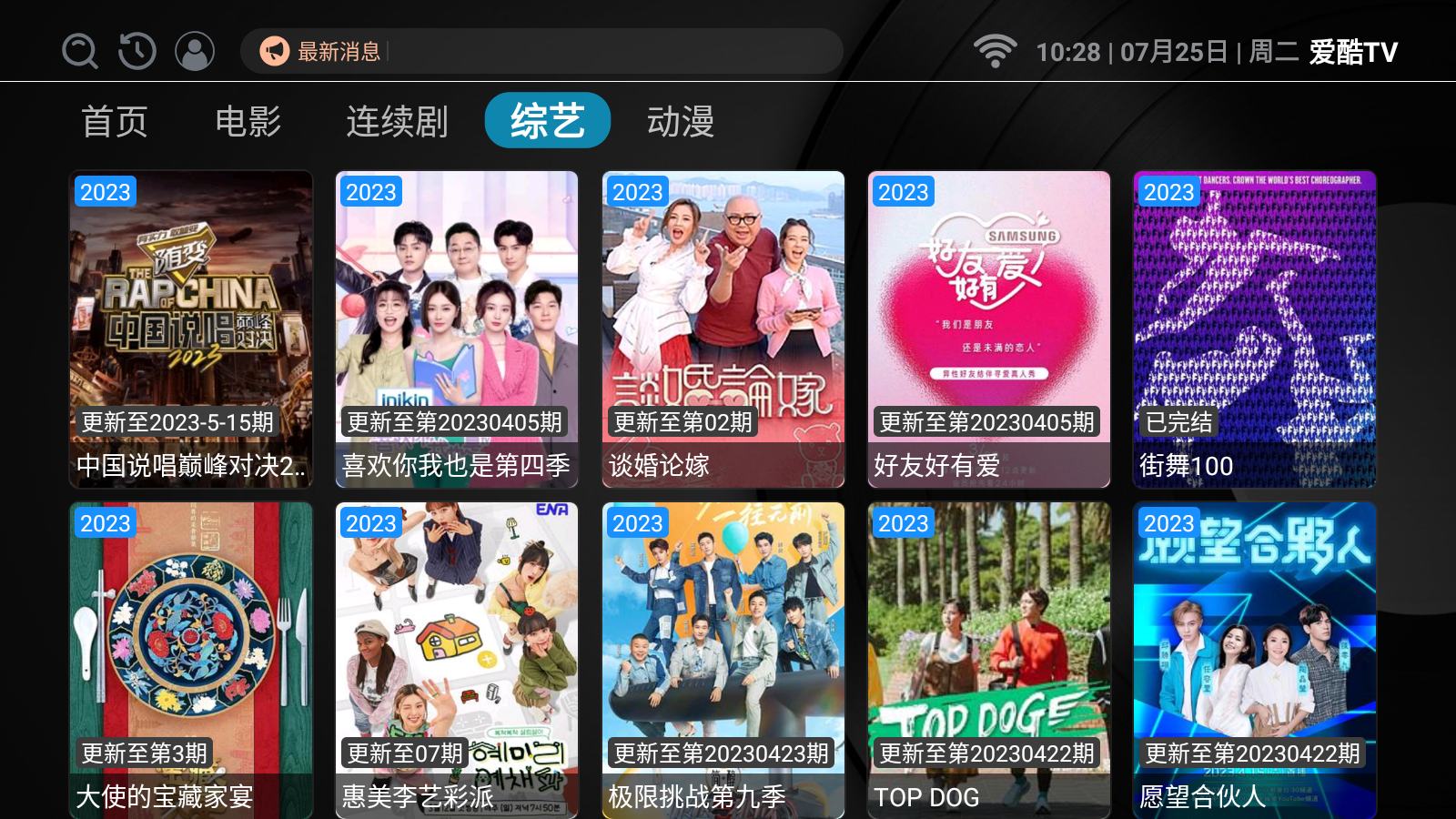Select the 综艺 tab
Screen dimensions: 1456x819
(x=547, y=121)
